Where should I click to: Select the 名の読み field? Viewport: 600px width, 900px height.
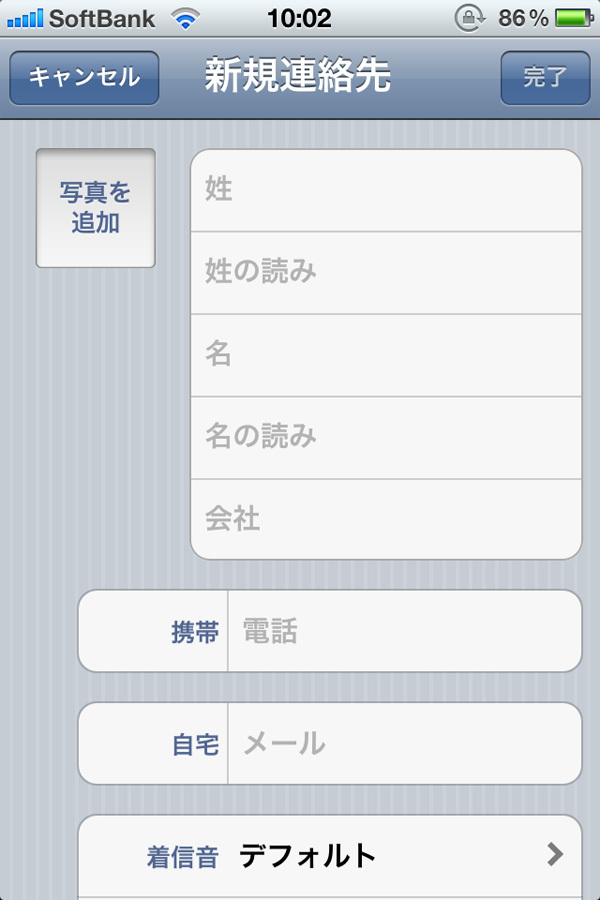click(x=386, y=437)
